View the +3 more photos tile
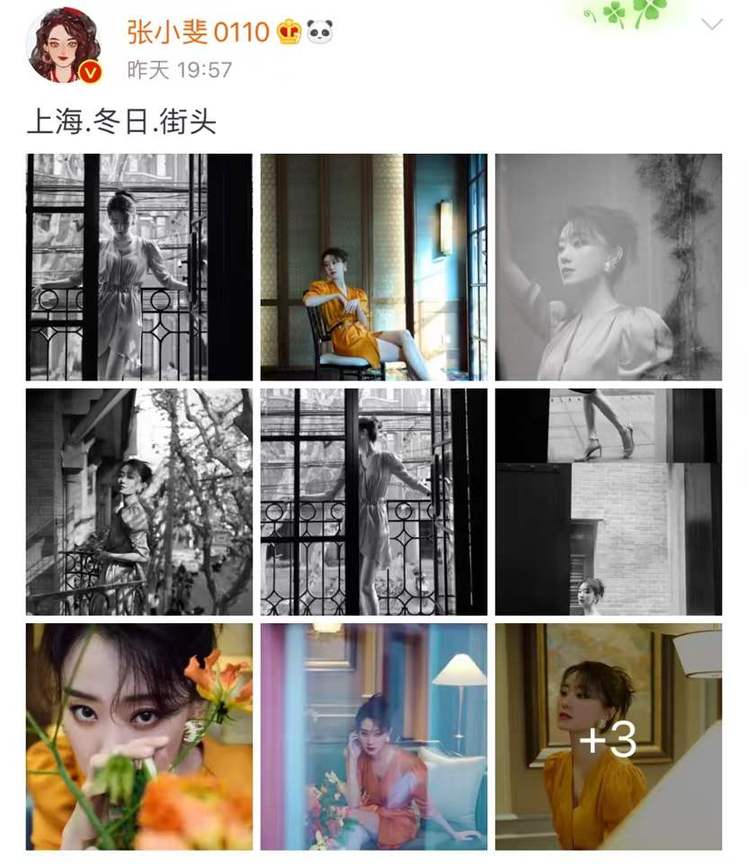Image resolution: width=748 pixels, height=866 pixels. coord(608,736)
